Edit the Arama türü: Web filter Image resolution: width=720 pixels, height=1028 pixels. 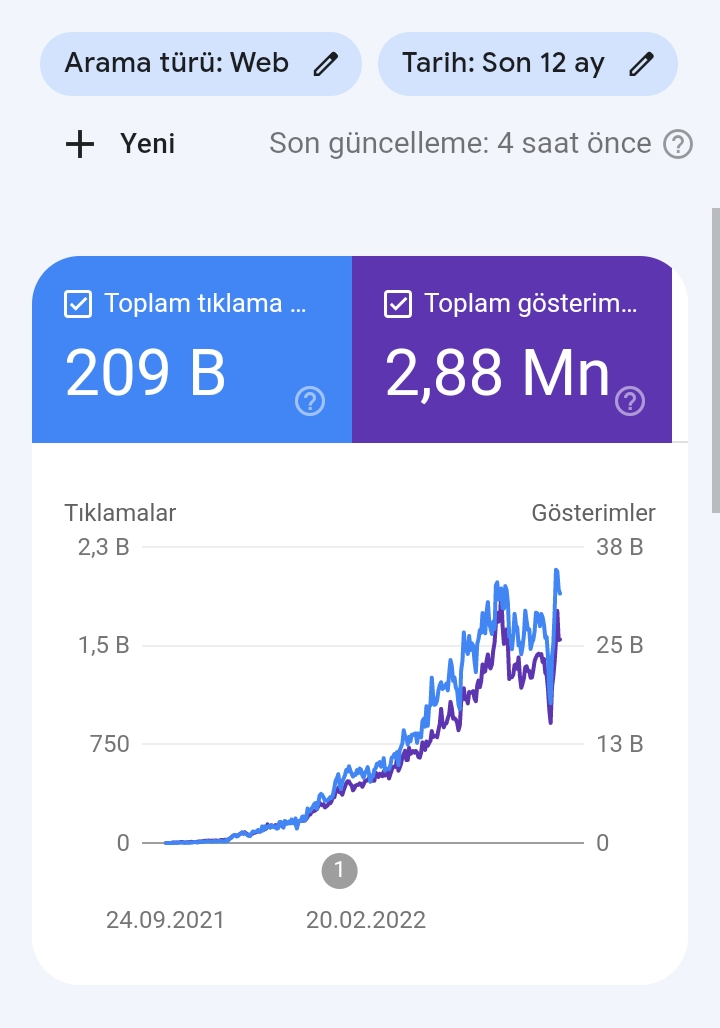pyautogui.click(x=201, y=64)
